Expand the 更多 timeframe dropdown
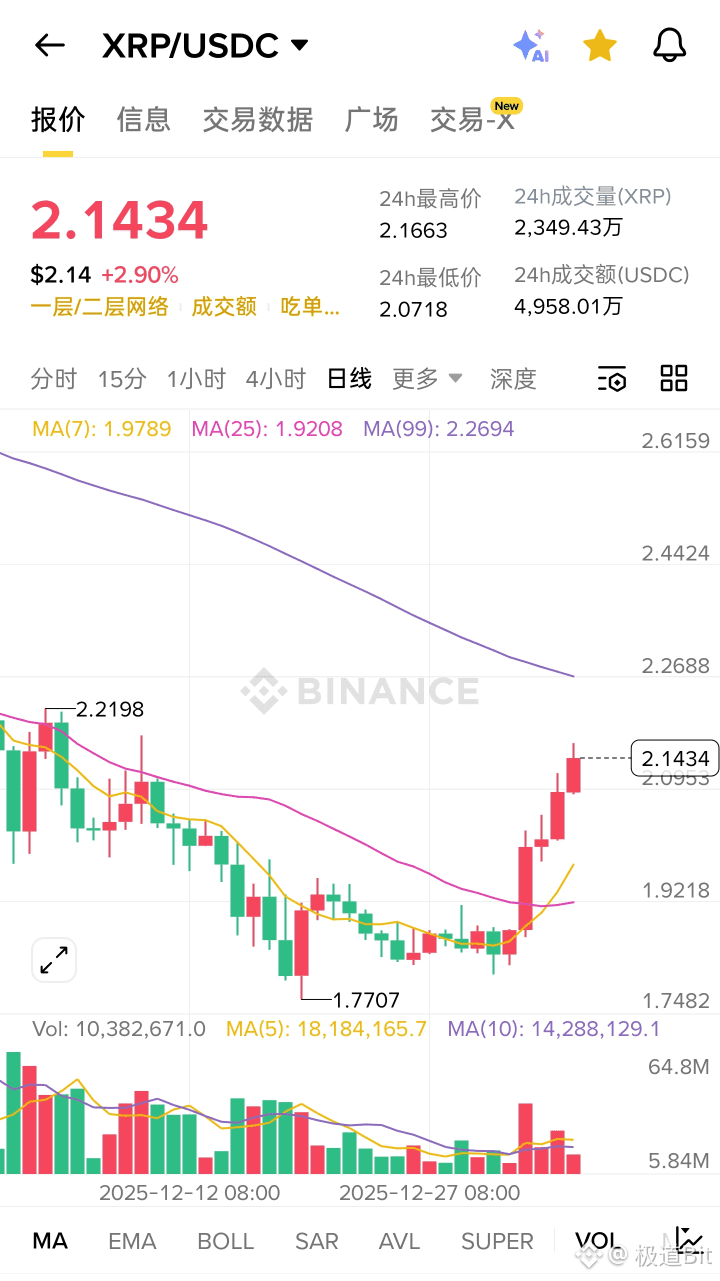Viewport: 720px width, 1281px height. pos(427,379)
